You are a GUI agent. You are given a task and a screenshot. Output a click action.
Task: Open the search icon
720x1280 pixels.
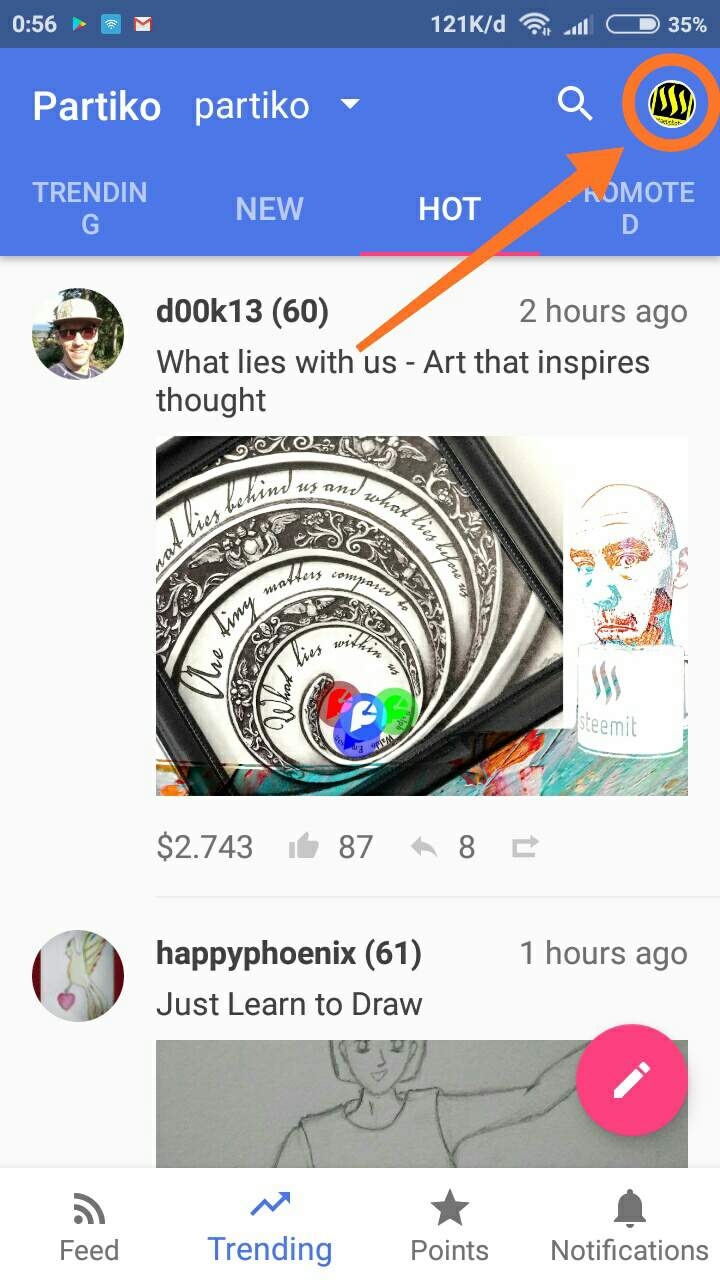pos(575,103)
